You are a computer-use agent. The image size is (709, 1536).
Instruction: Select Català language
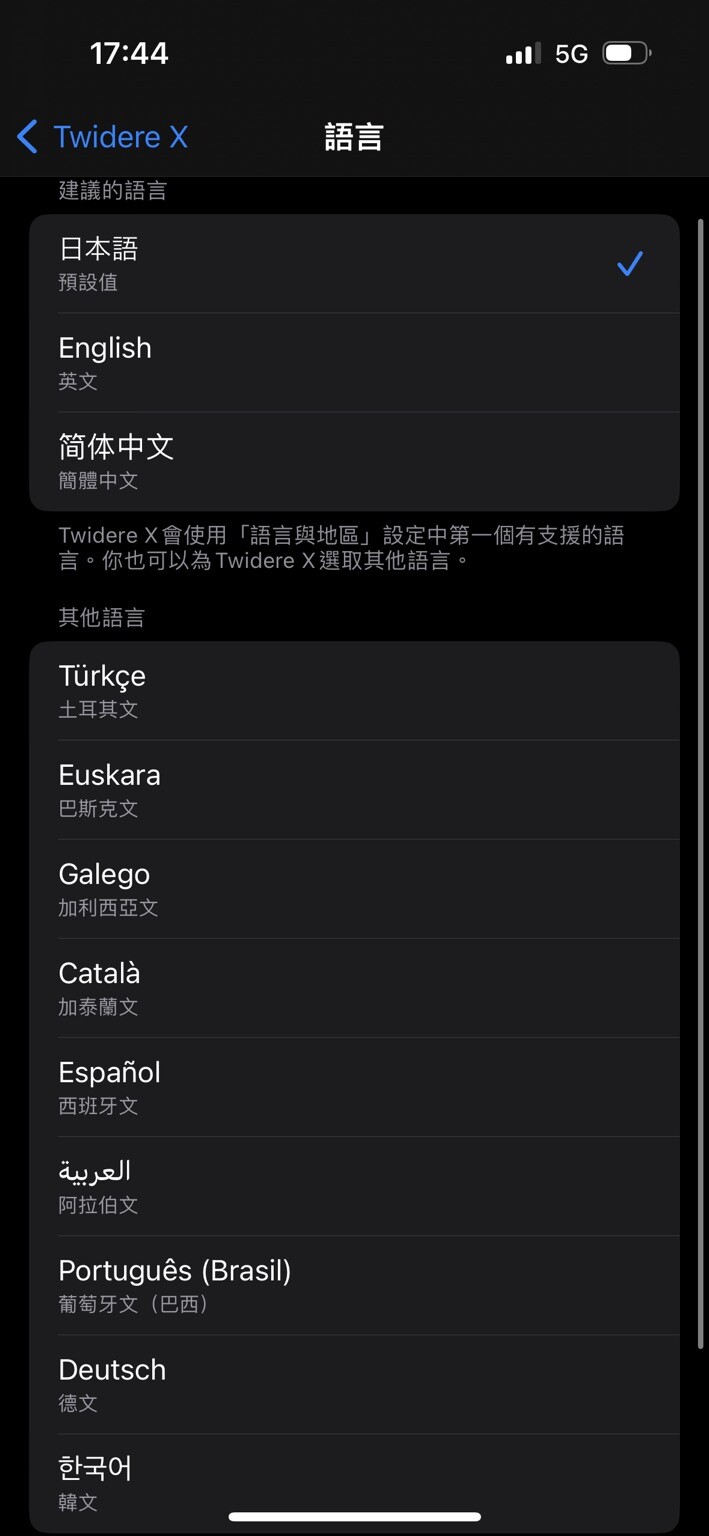point(354,988)
